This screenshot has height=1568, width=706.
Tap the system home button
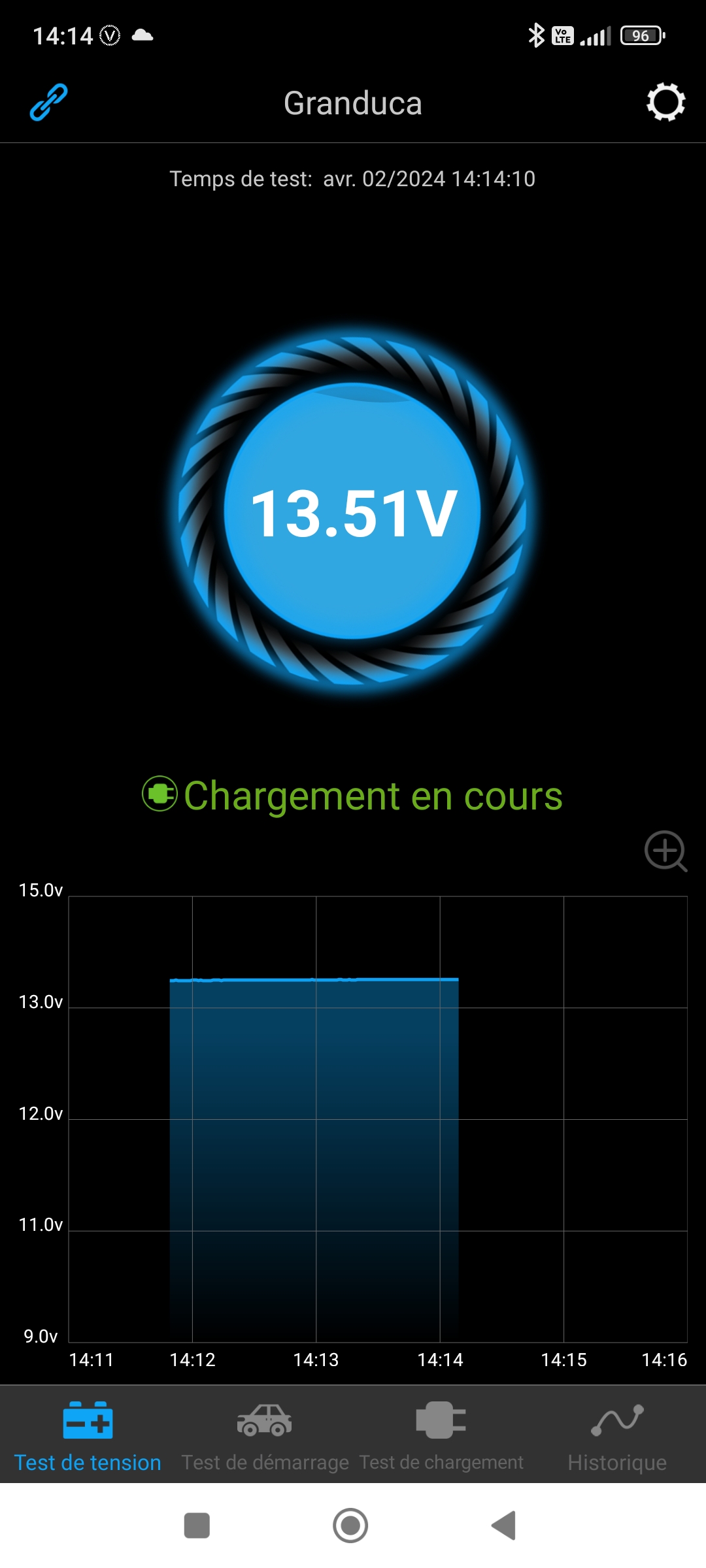pyautogui.click(x=350, y=1526)
